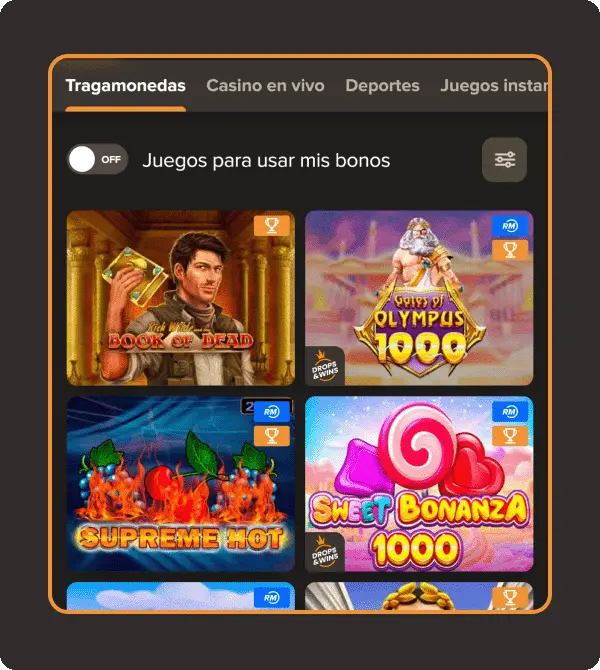
Task: Switch to the Tragamonedas tab
Action: tap(125, 86)
